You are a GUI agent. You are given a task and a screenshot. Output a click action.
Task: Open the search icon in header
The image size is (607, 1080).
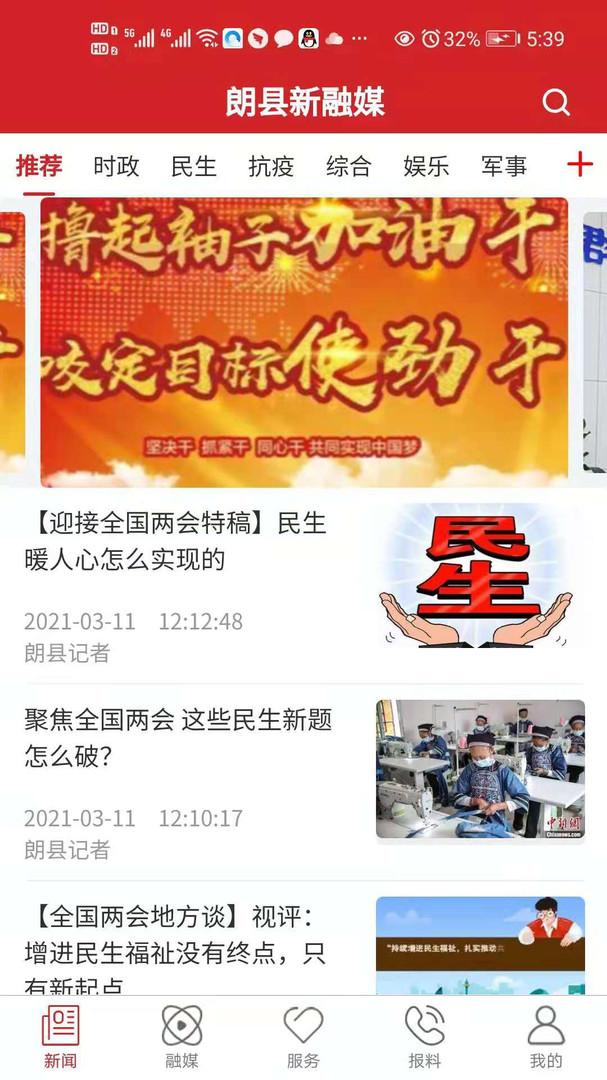(555, 102)
